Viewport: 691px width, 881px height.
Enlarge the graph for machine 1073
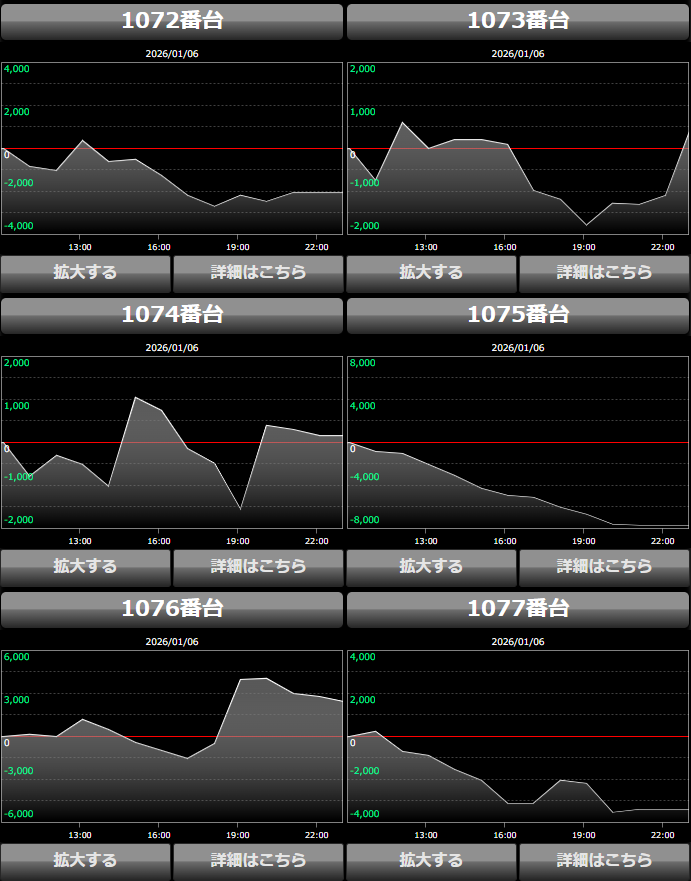pos(432,272)
